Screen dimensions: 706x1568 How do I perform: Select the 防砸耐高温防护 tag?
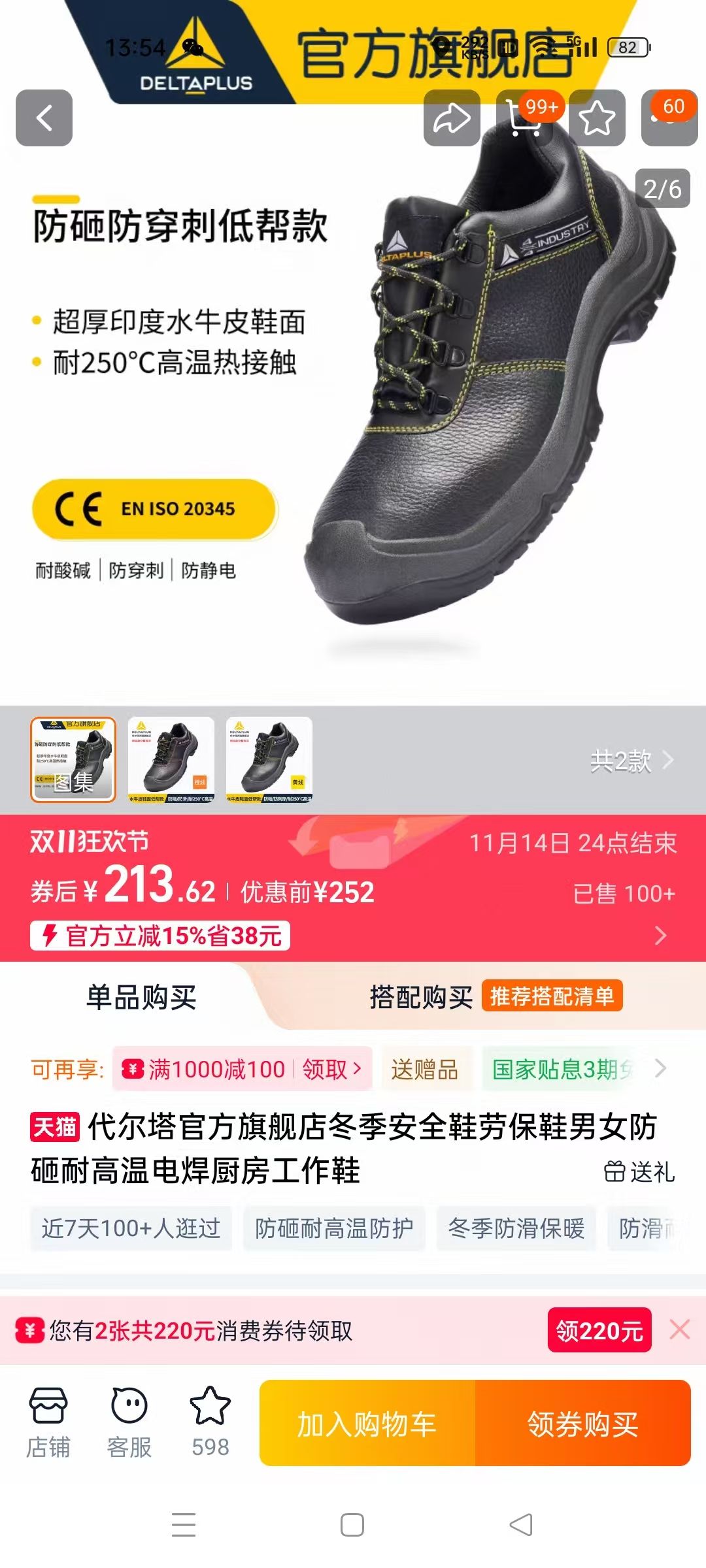(x=334, y=1228)
